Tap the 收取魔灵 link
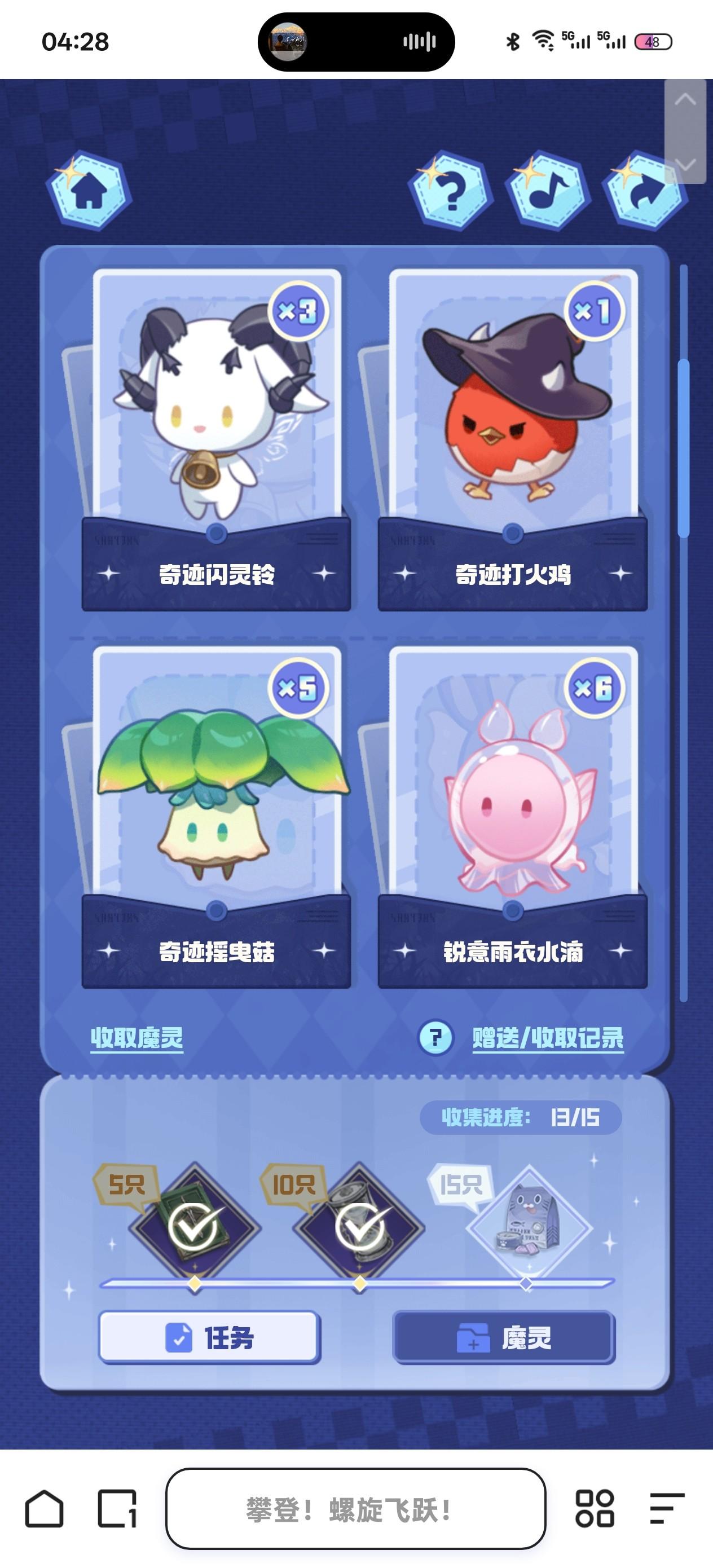This screenshot has height=1568, width=713. click(137, 1038)
